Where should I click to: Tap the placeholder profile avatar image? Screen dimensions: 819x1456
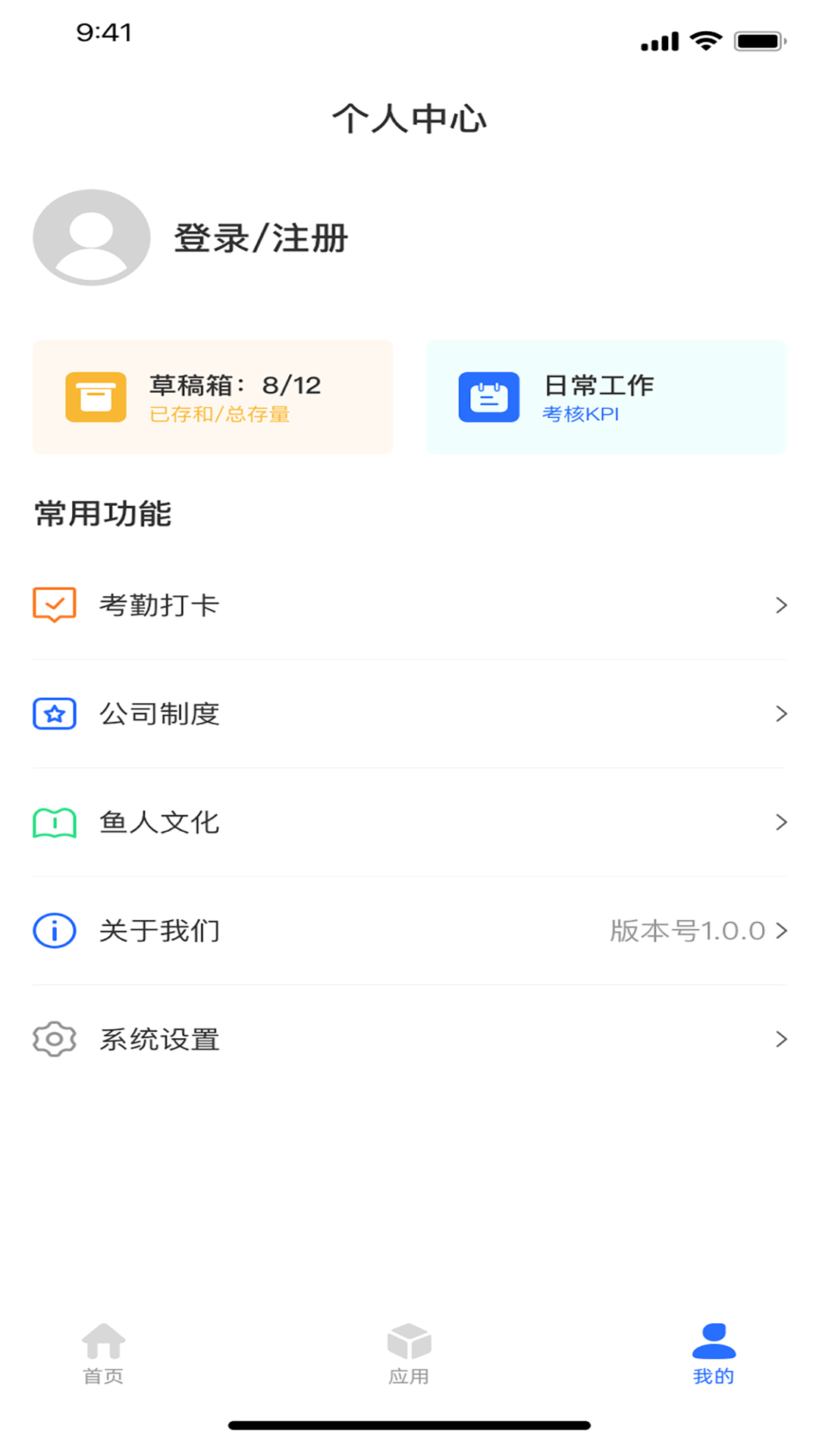click(90, 237)
